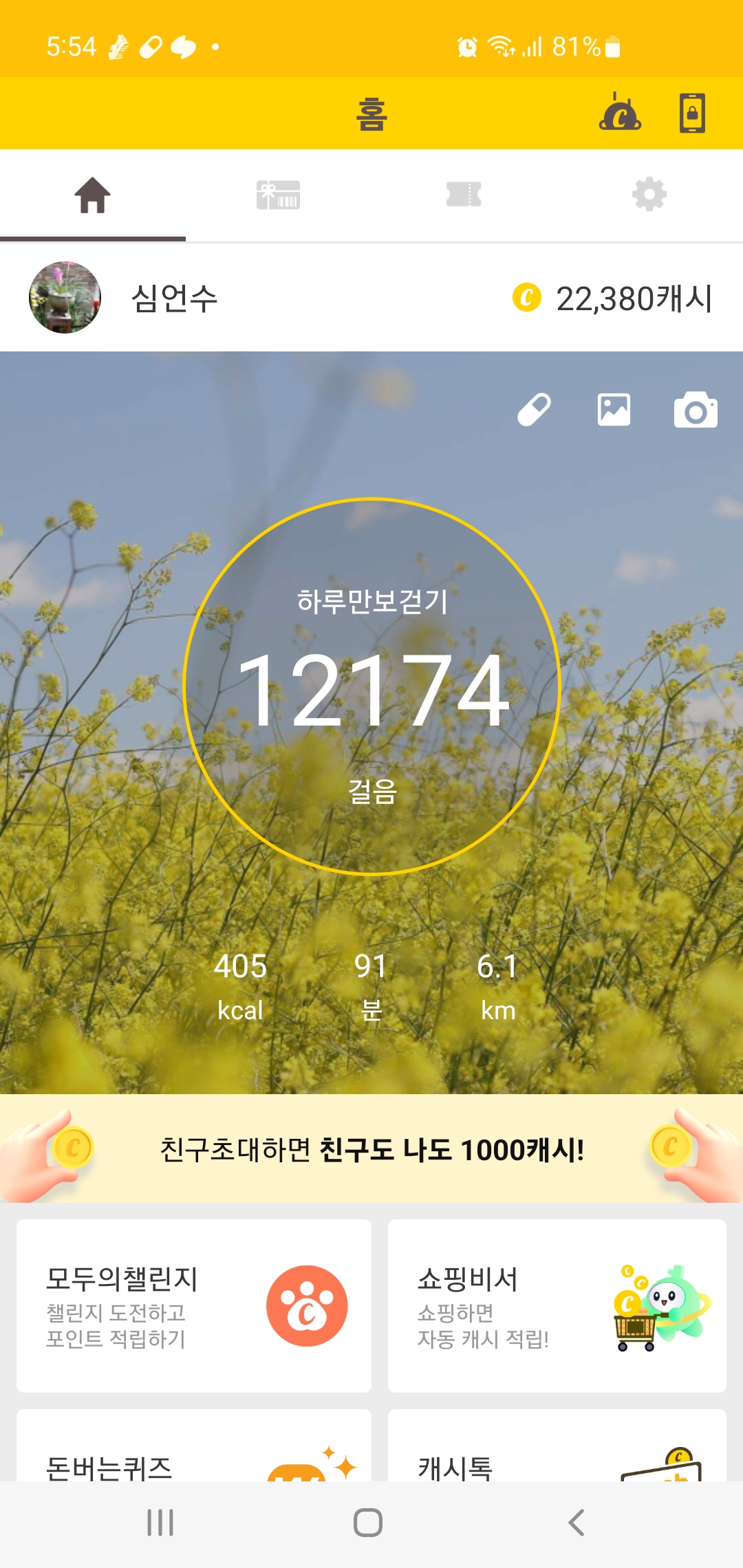Open the camera icon
The width and height of the screenshot is (743, 1568).
click(x=696, y=411)
